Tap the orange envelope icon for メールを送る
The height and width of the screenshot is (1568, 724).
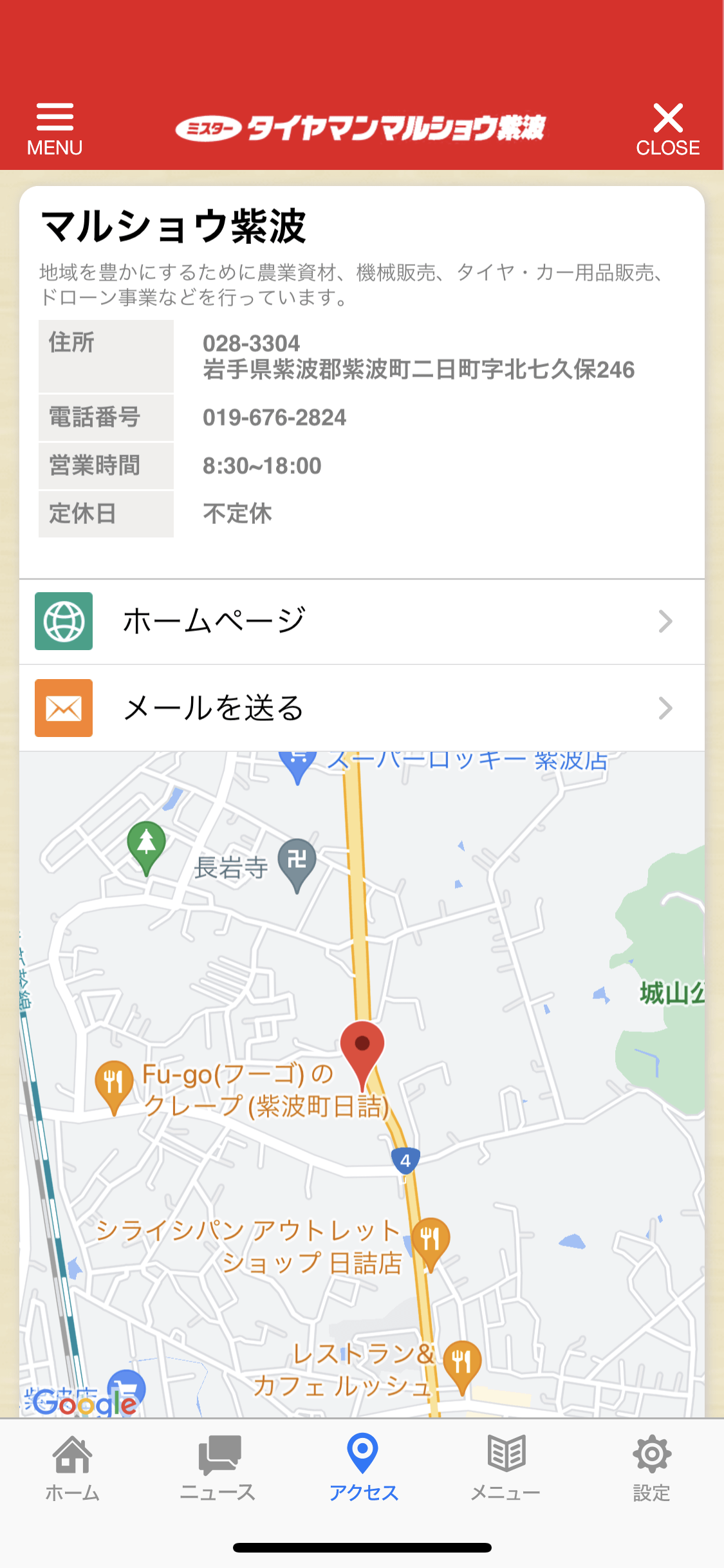[64, 708]
